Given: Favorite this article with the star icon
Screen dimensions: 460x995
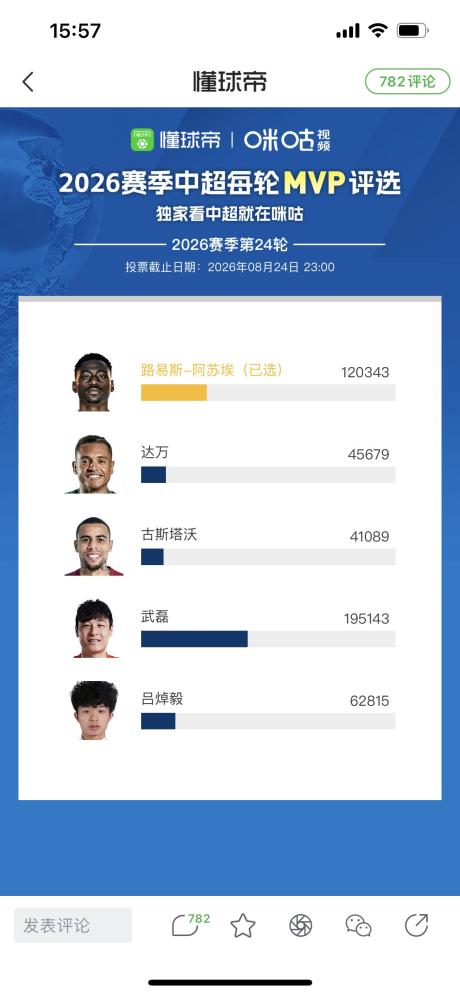Looking at the screenshot, I should click(x=243, y=926).
